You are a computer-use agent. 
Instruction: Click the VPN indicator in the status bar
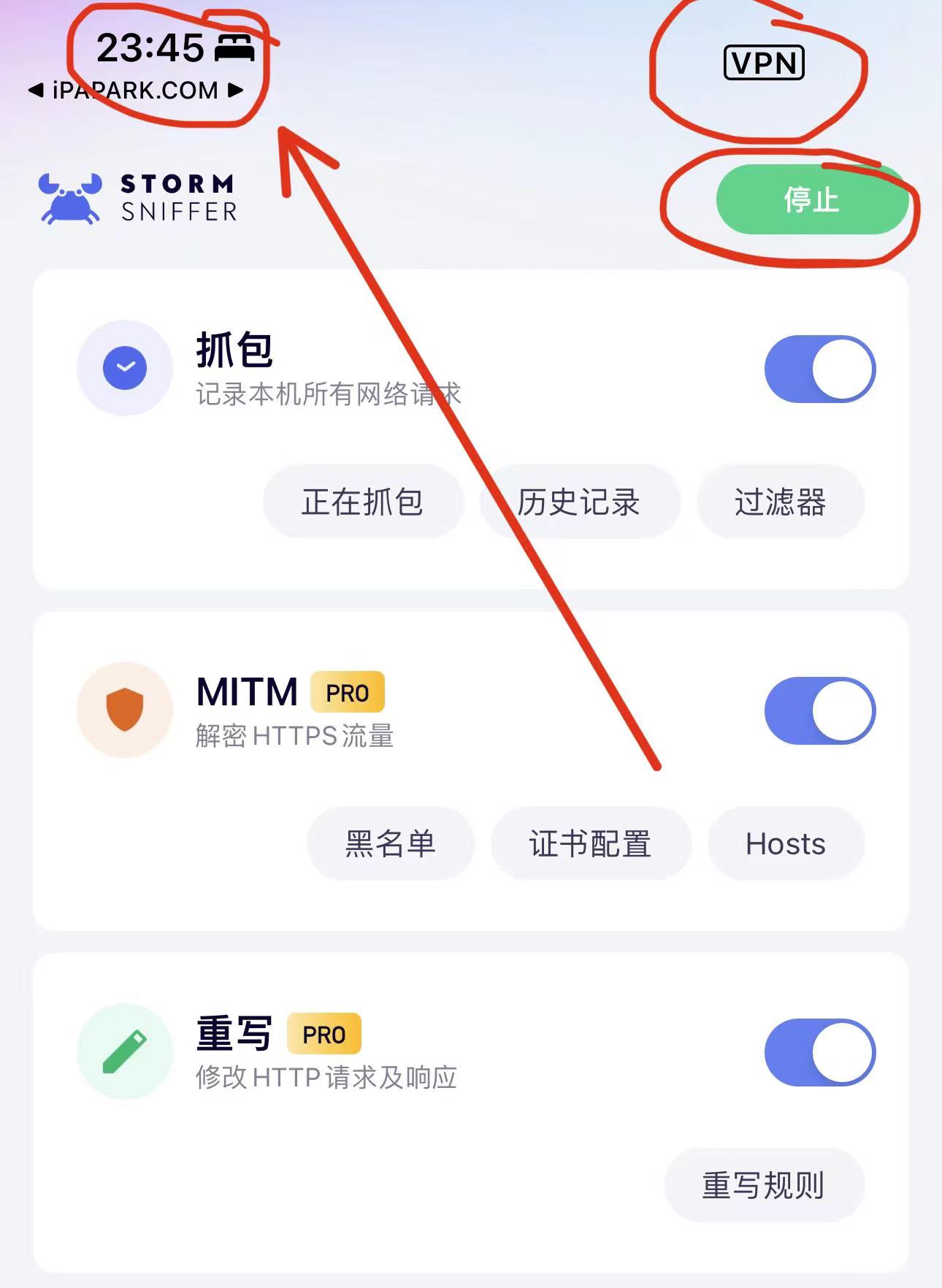tap(762, 64)
